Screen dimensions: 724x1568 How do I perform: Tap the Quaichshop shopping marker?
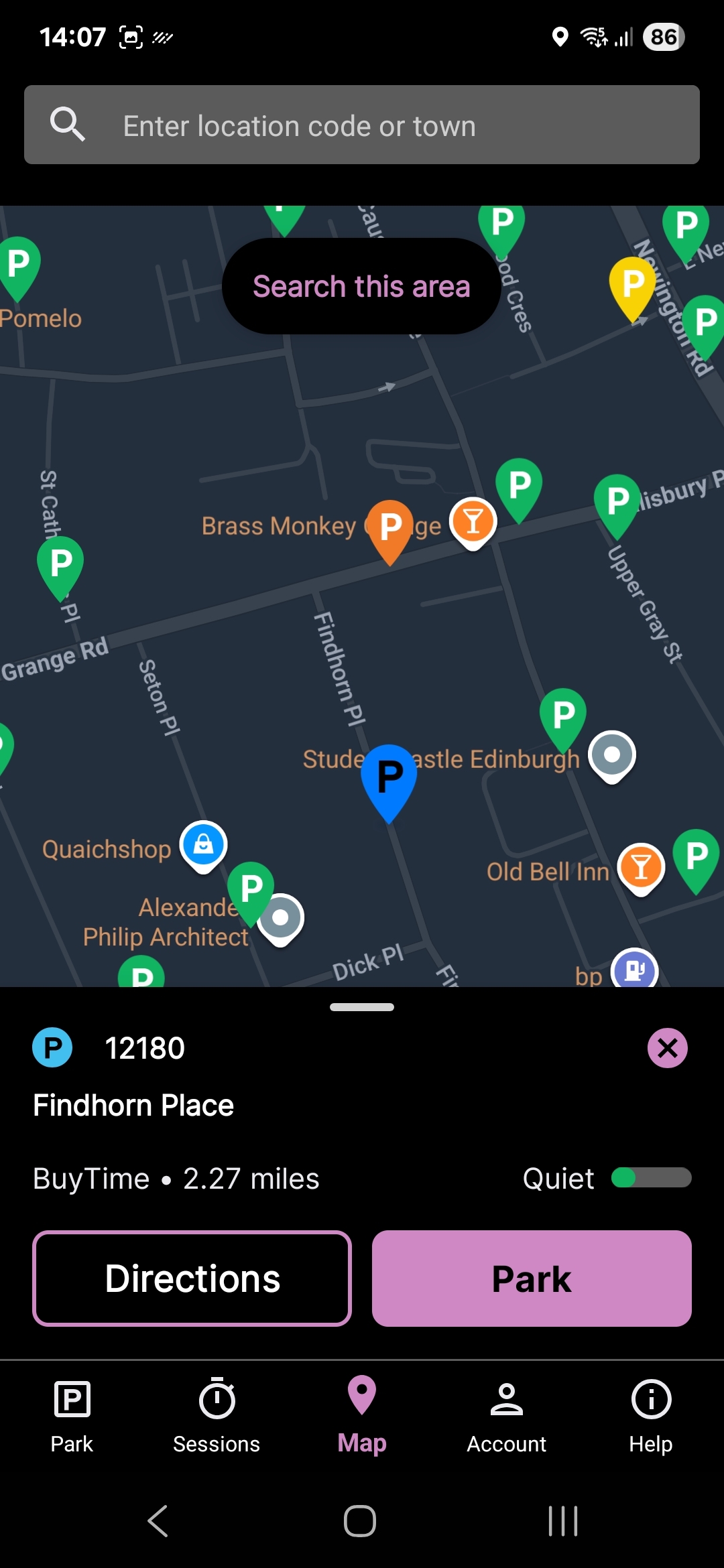[203, 845]
